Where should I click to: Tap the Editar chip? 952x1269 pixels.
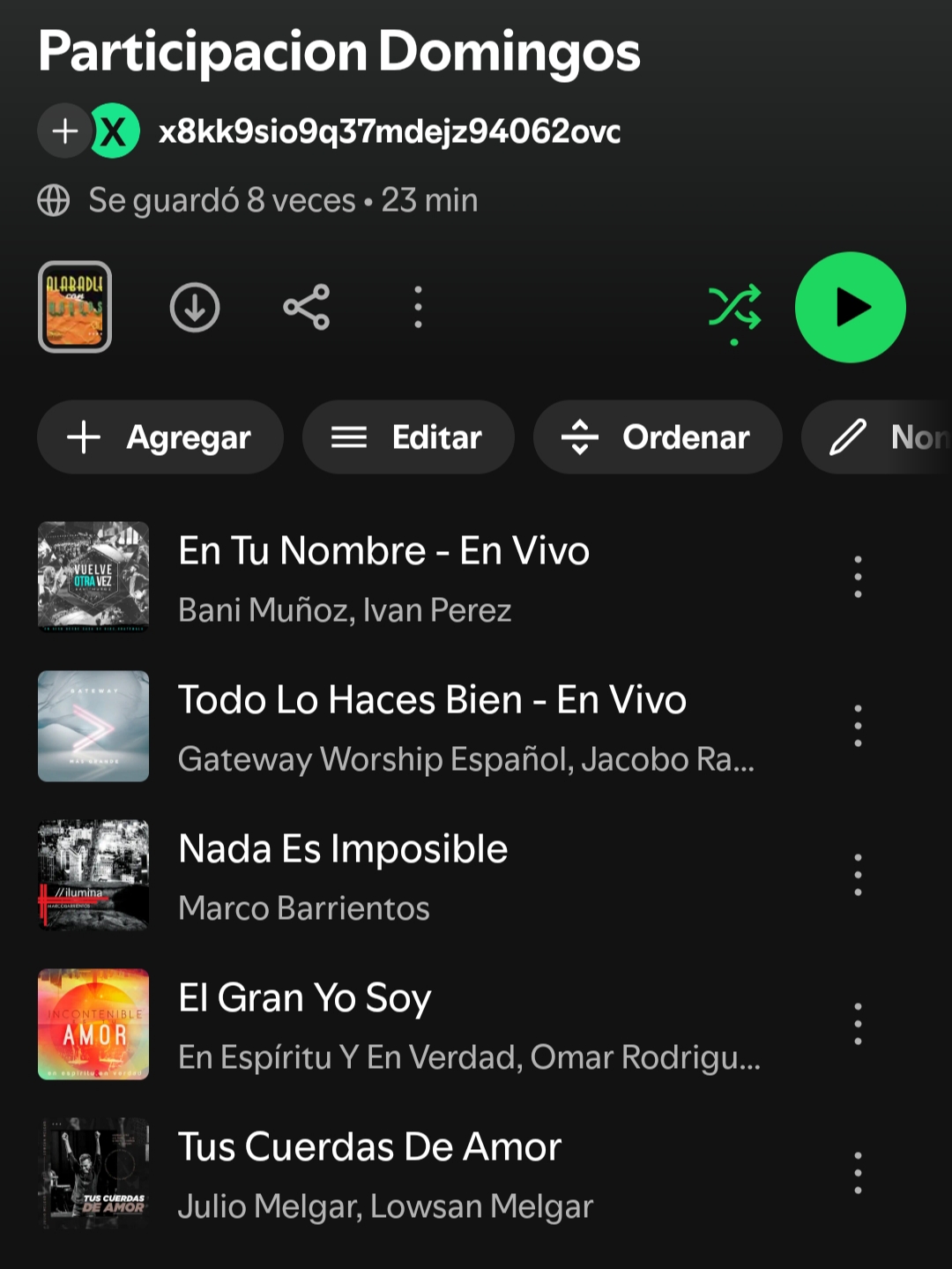pyautogui.click(x=408, y=437)
